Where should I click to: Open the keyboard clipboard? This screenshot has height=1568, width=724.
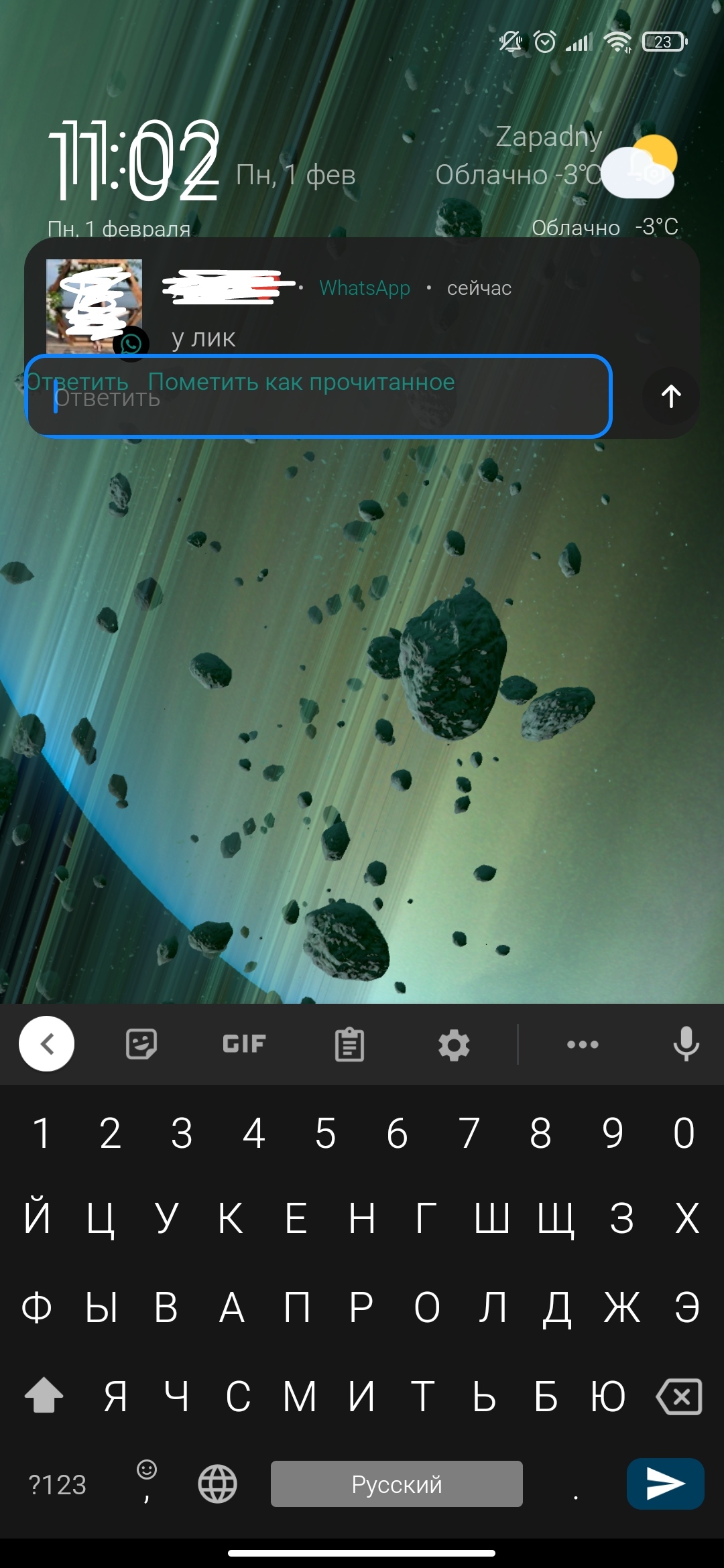tap(349, 1044)
